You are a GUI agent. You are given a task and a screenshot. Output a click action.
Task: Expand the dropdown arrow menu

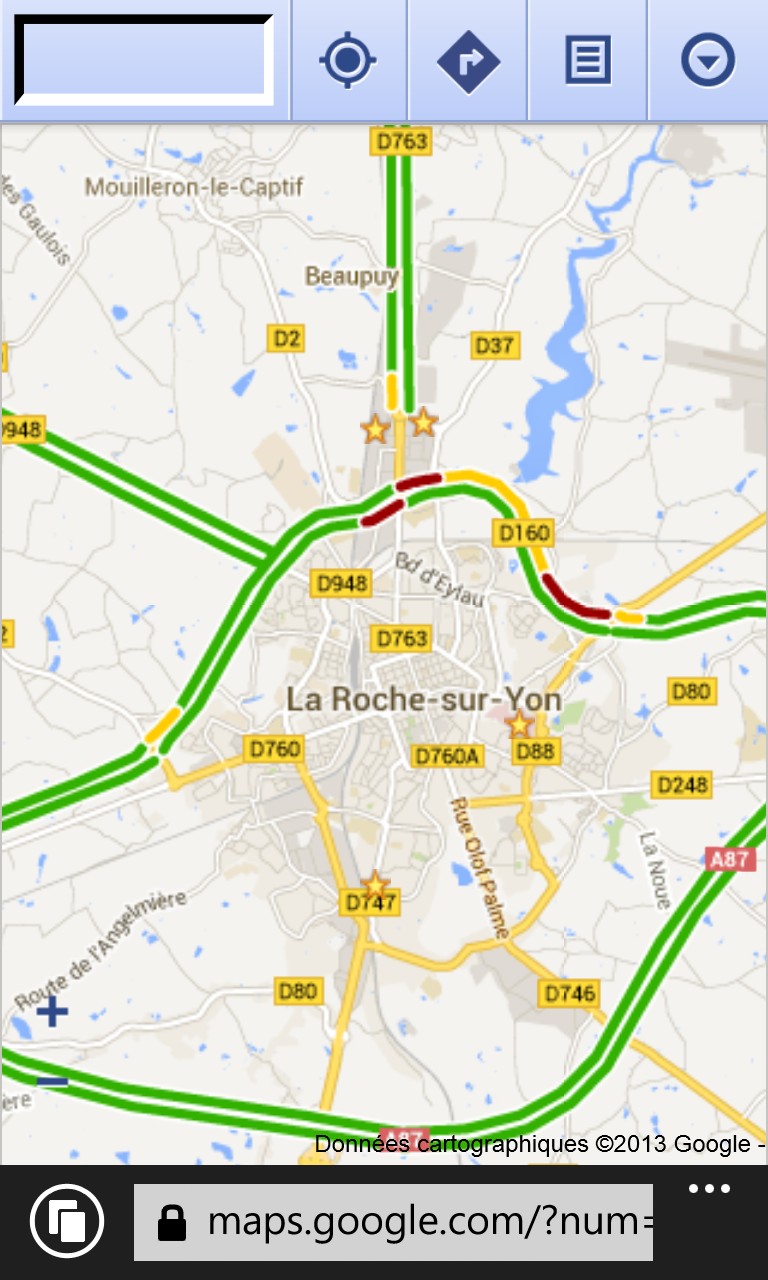(x=708, y=60)
